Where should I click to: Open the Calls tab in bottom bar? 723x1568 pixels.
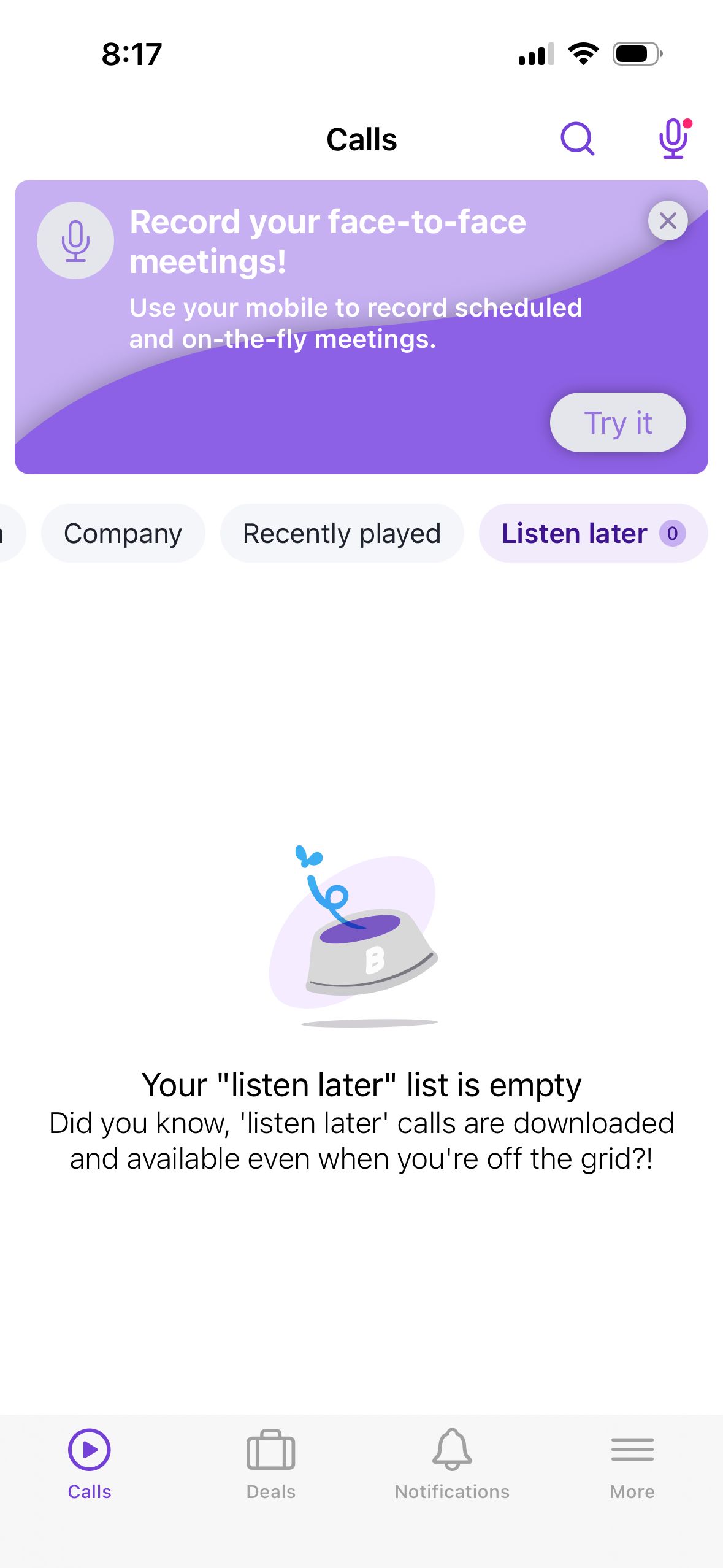90,1464
